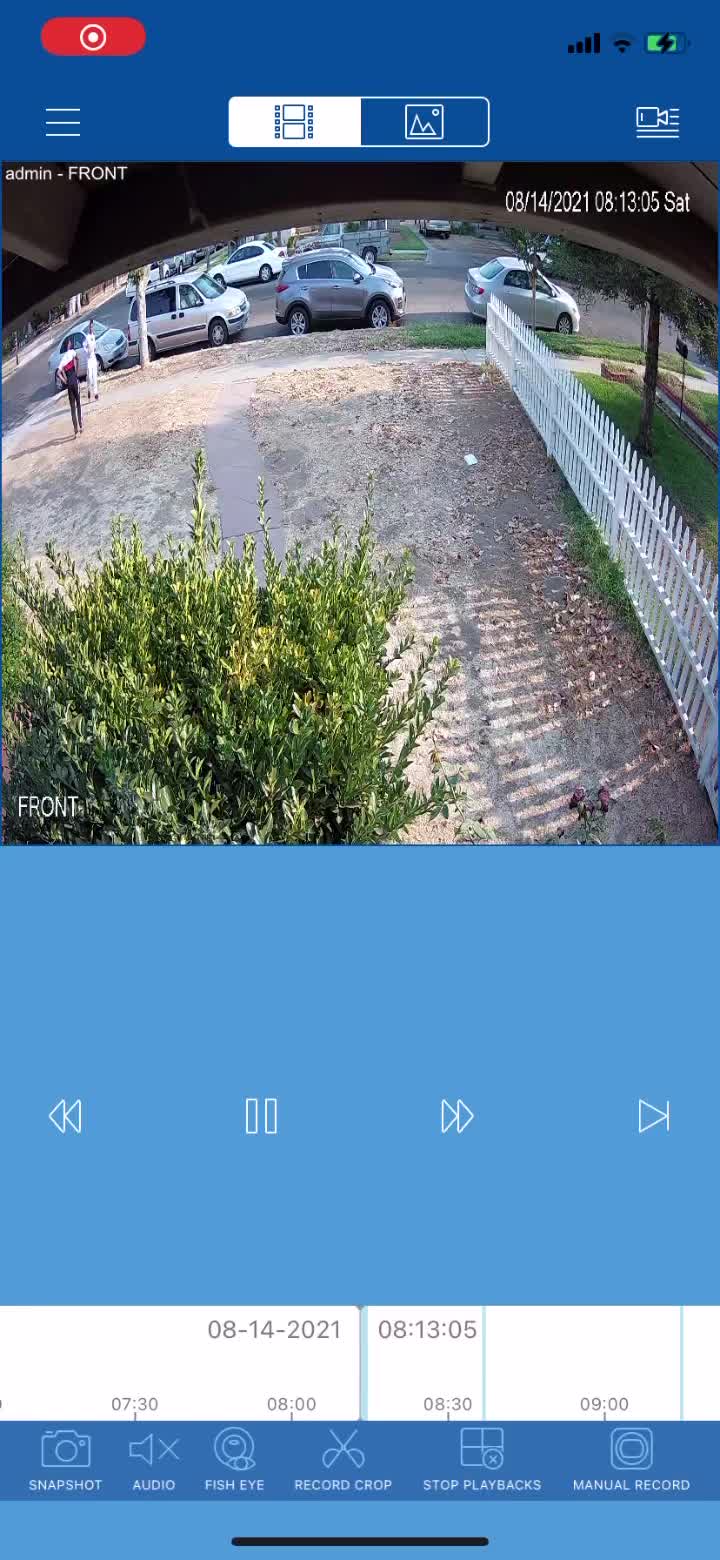Take a snapshot of the footage

pyautogui.click(x=65, y=1460)
